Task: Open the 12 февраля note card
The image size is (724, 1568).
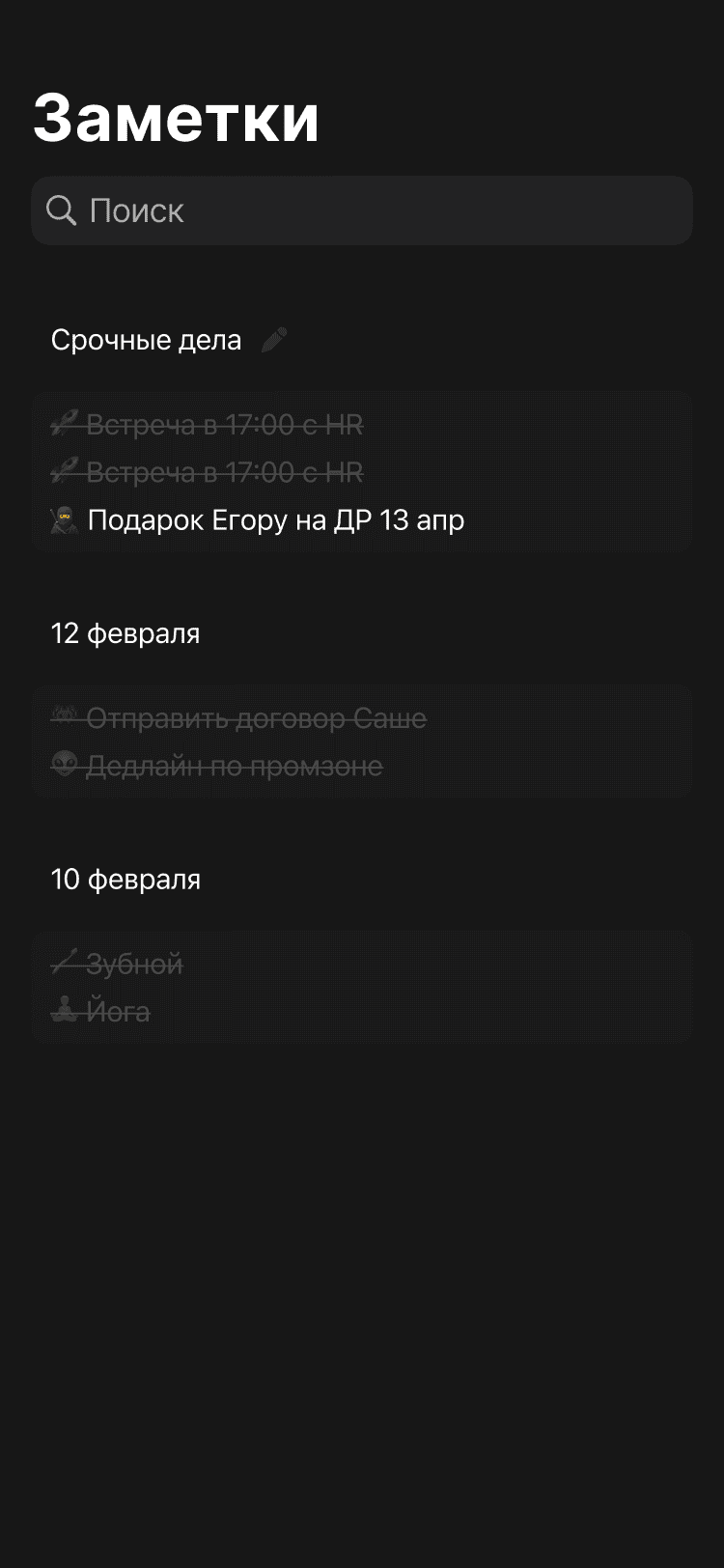Action: point(362,742)
